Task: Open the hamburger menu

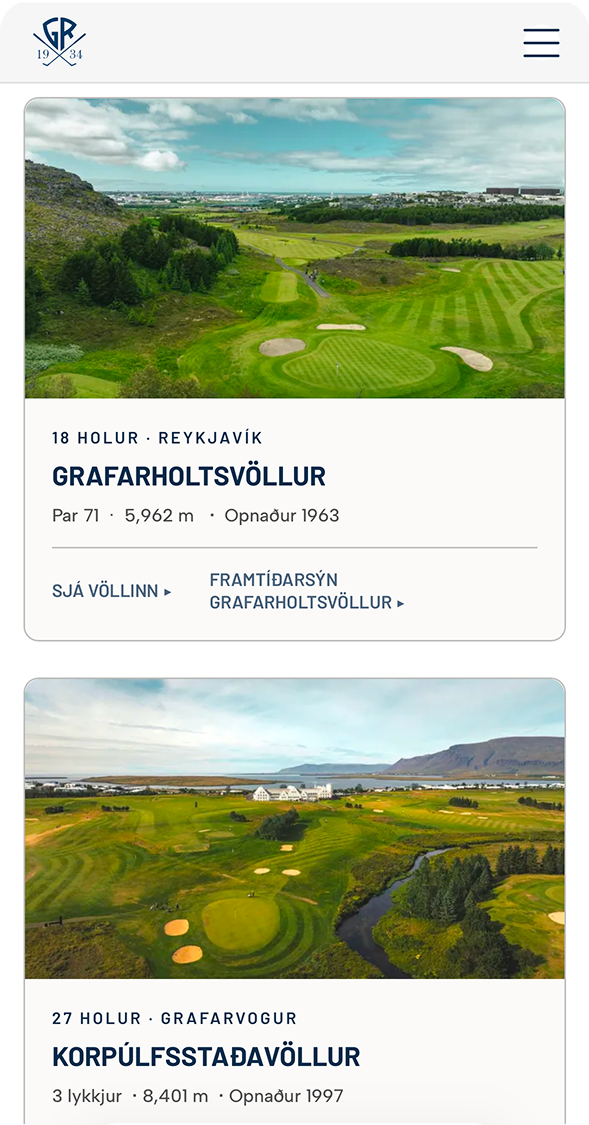Action: (541, 43)
